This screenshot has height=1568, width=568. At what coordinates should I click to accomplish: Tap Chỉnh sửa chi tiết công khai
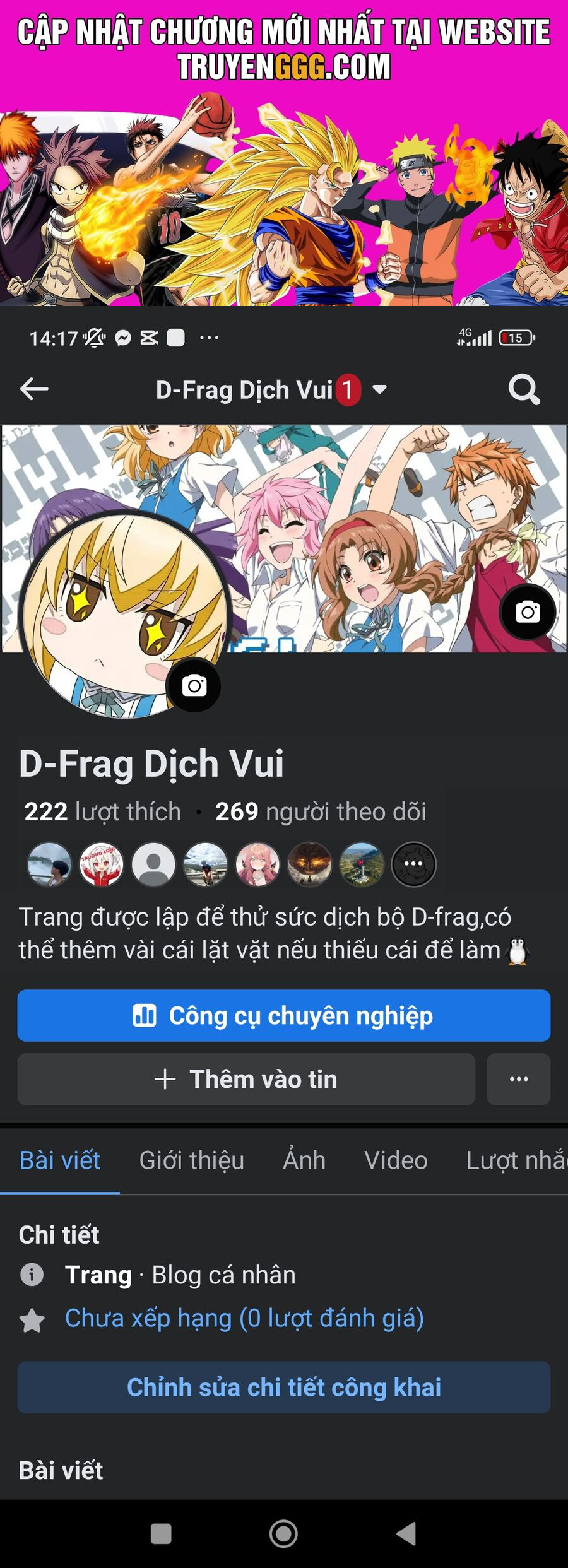tap(284, 1387)
